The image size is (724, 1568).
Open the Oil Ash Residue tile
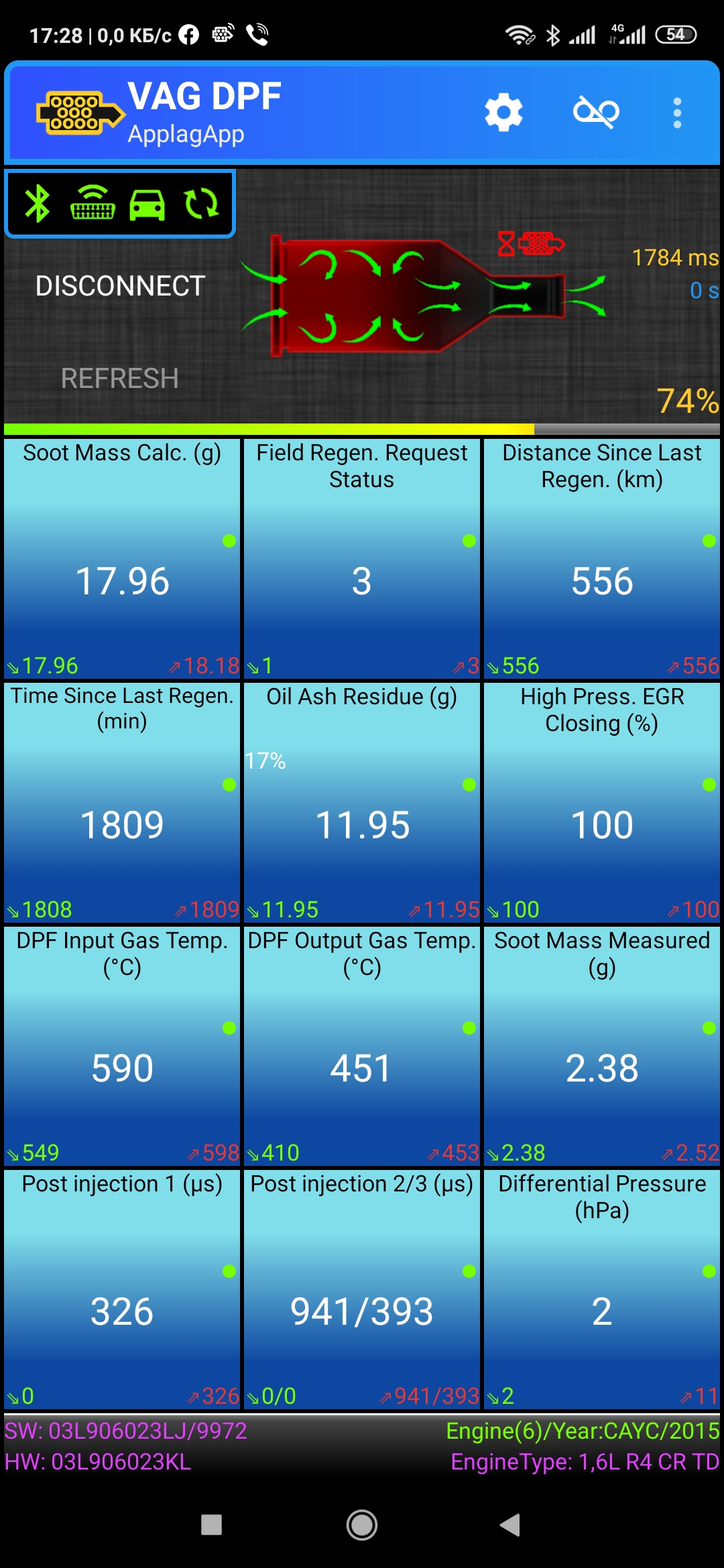click(x=362, y=803)
